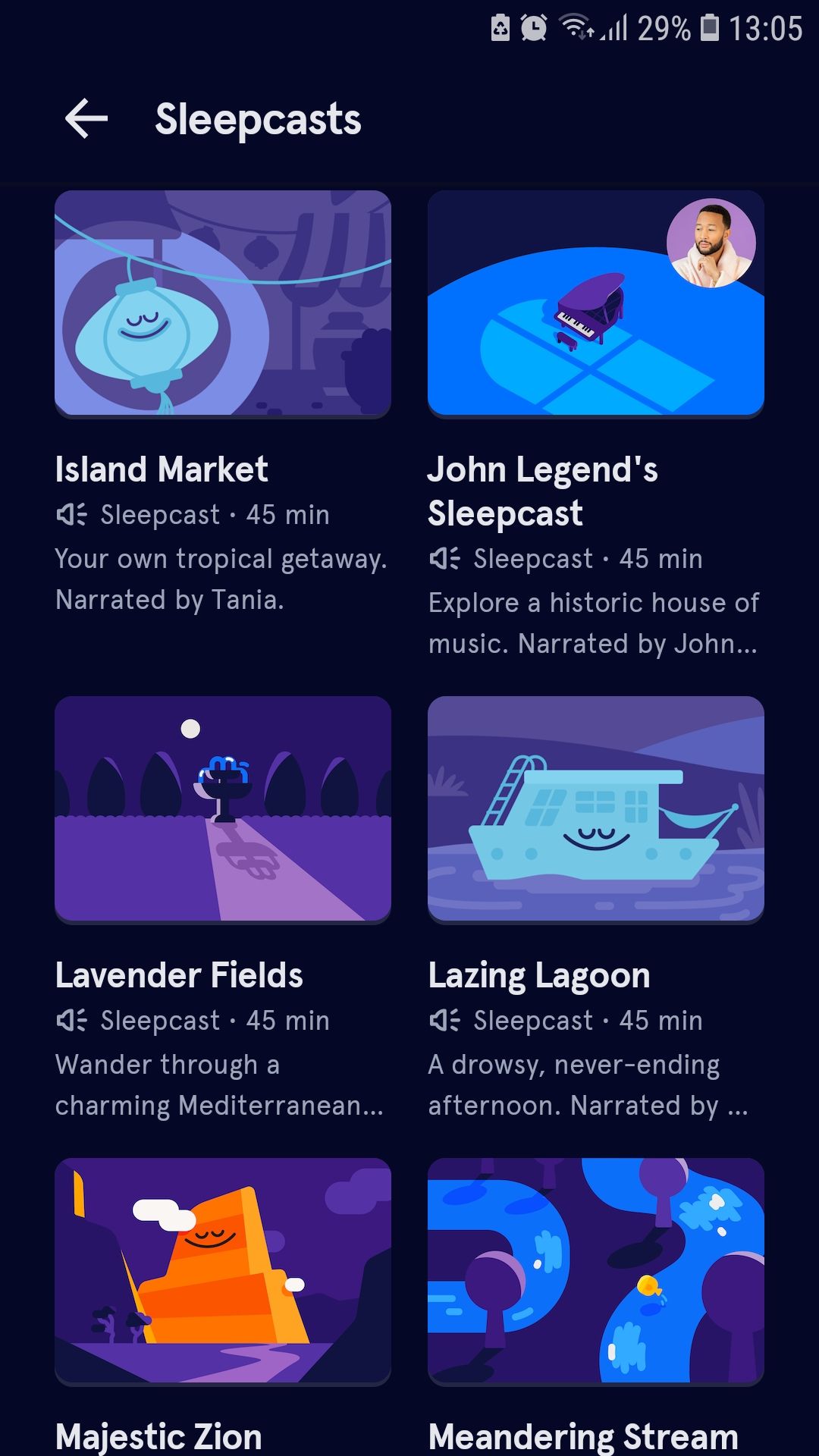Open the Island Market sleepcast
The width and height of the screenshot is (819, 1456).
coord(222,303)
